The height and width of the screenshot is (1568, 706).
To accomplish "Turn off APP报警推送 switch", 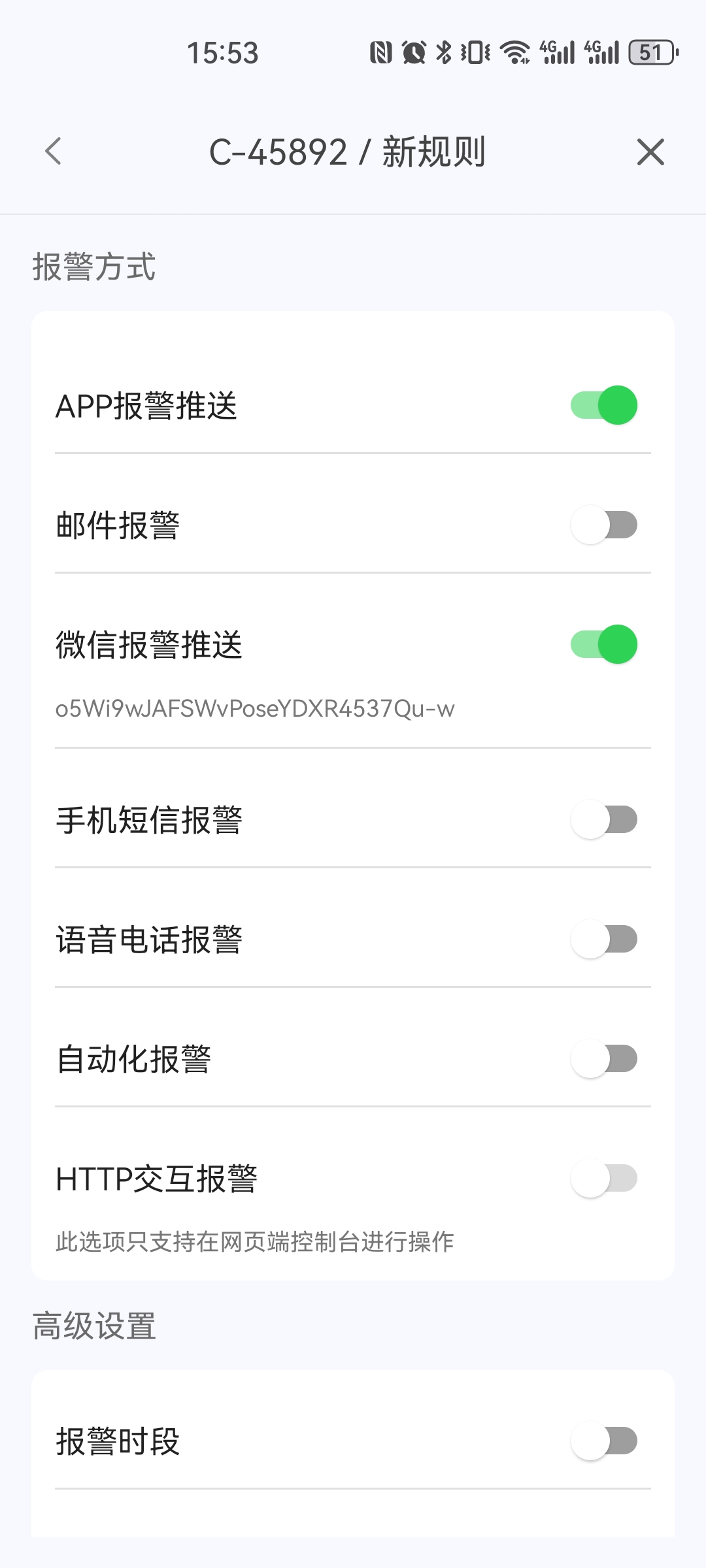I will point(604,405).
